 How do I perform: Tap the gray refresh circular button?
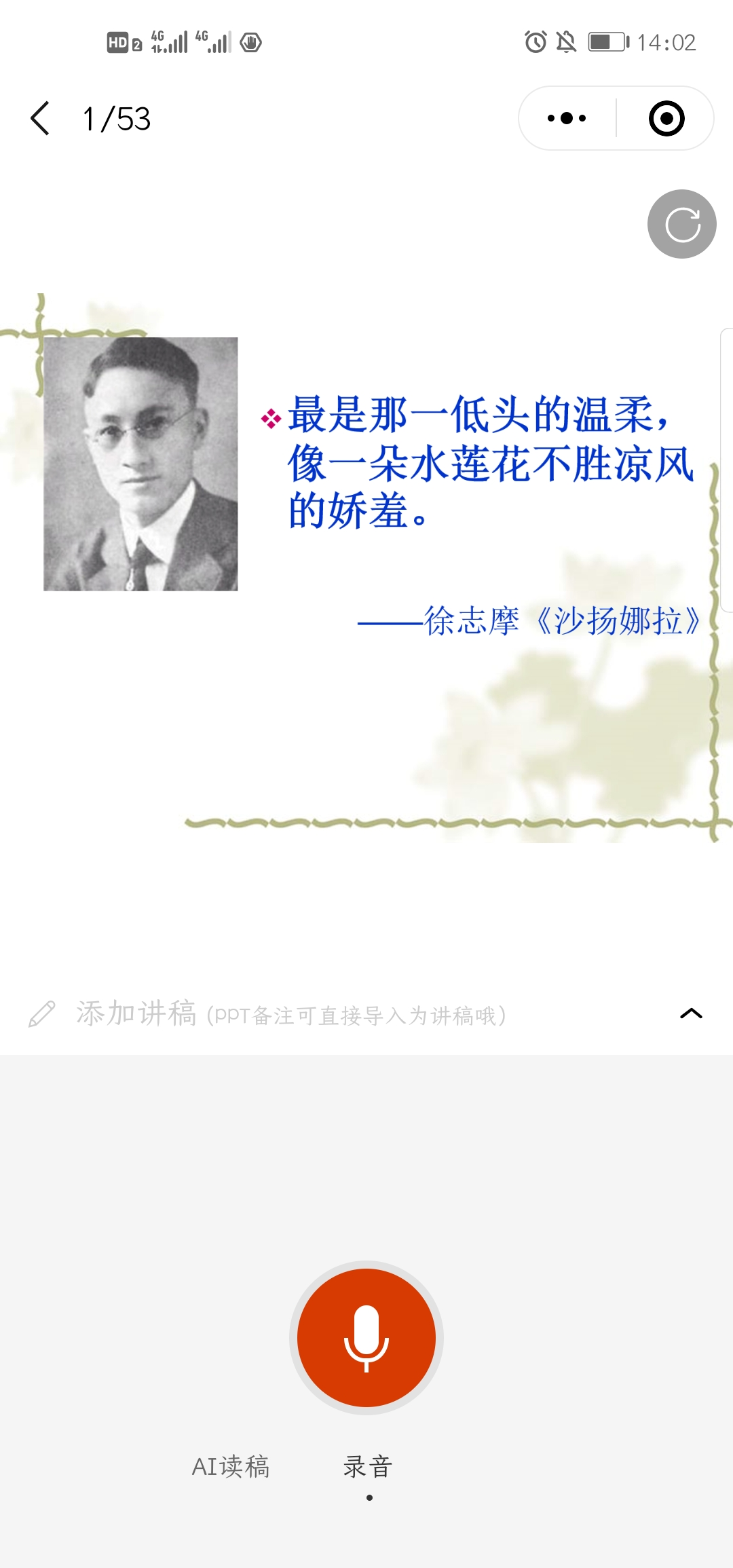pos(682,224)
